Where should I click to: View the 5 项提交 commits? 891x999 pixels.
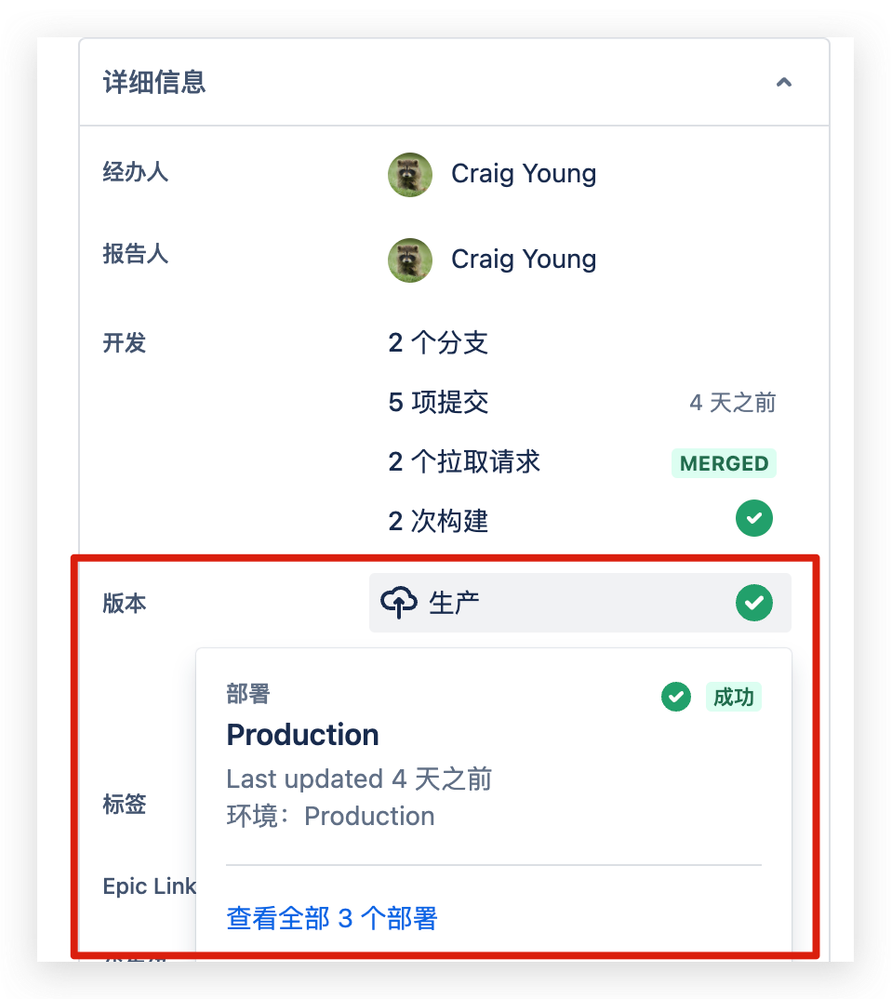(x=438, y=403)
